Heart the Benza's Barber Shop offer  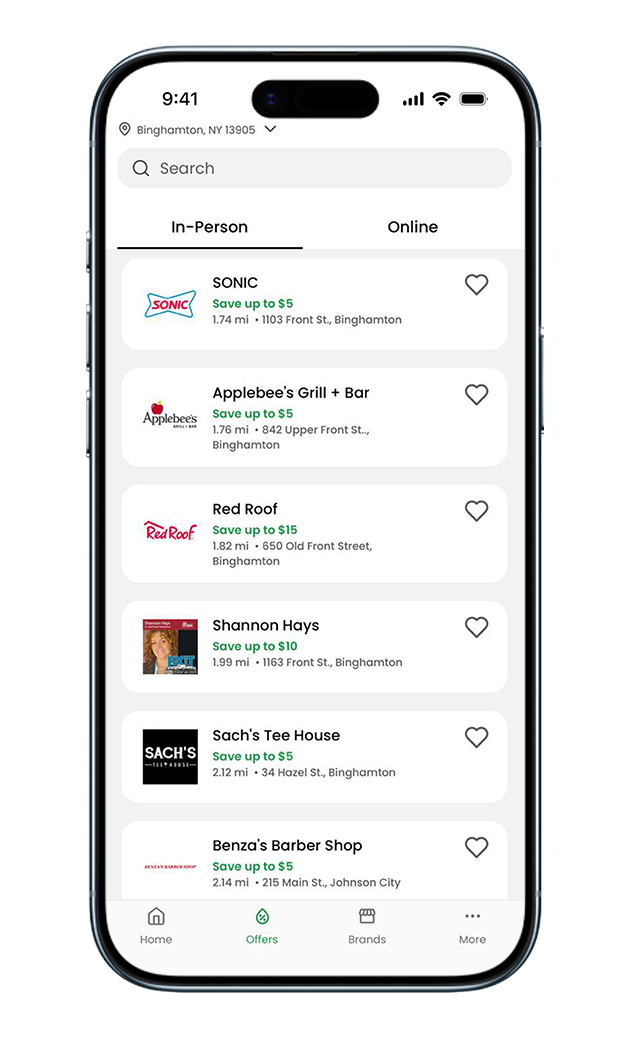click(476, 847)
